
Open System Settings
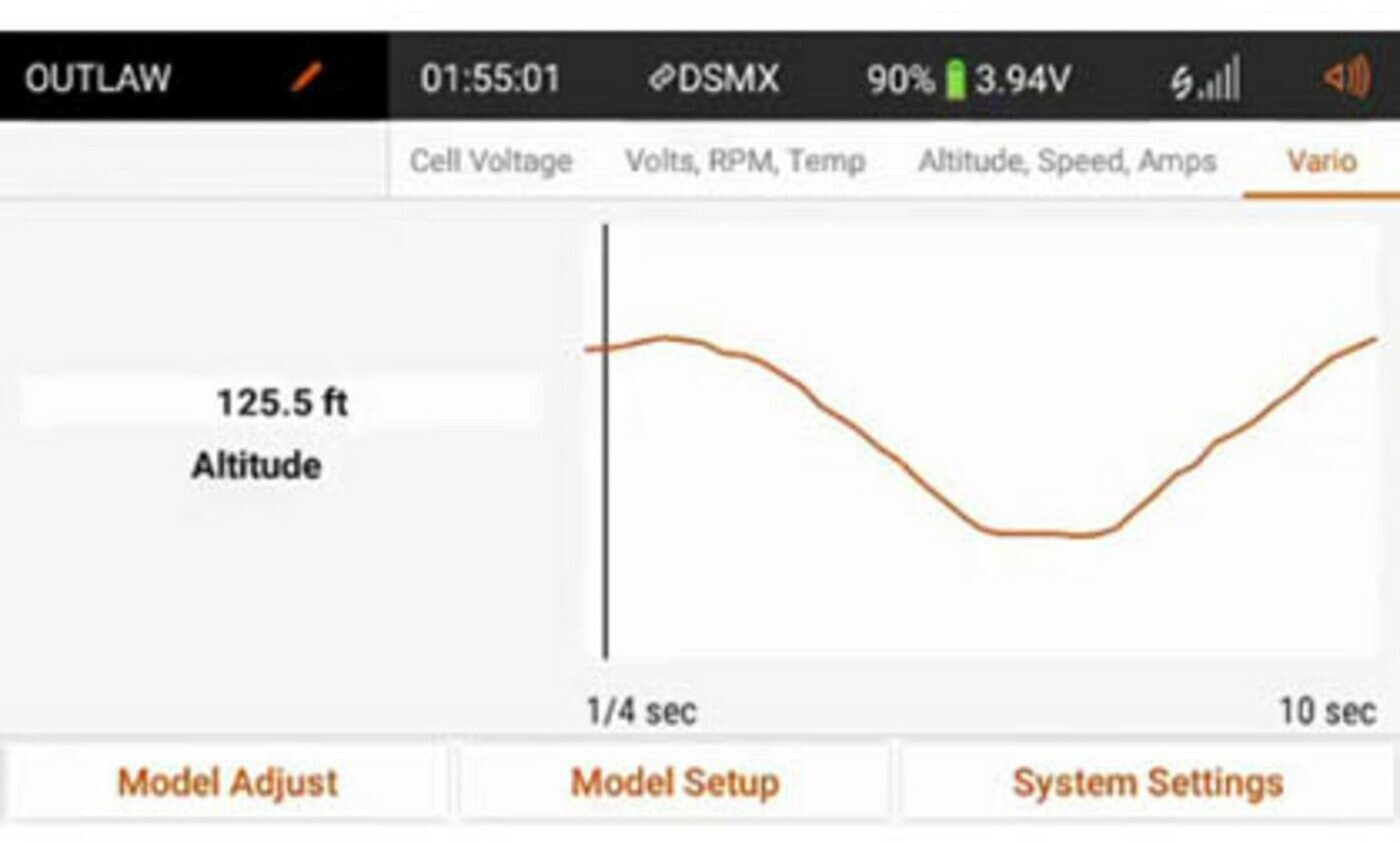pyautogui.click(x=1148, y=782)
